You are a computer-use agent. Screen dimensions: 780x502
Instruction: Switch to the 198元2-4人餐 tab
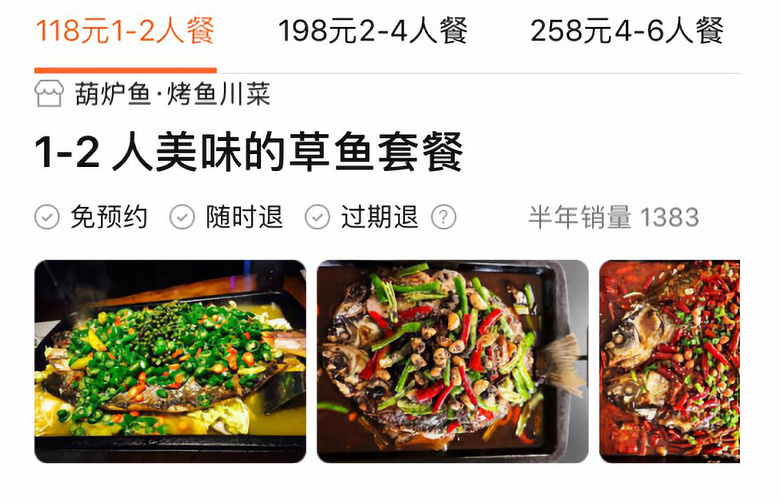(x=372, y=31)
